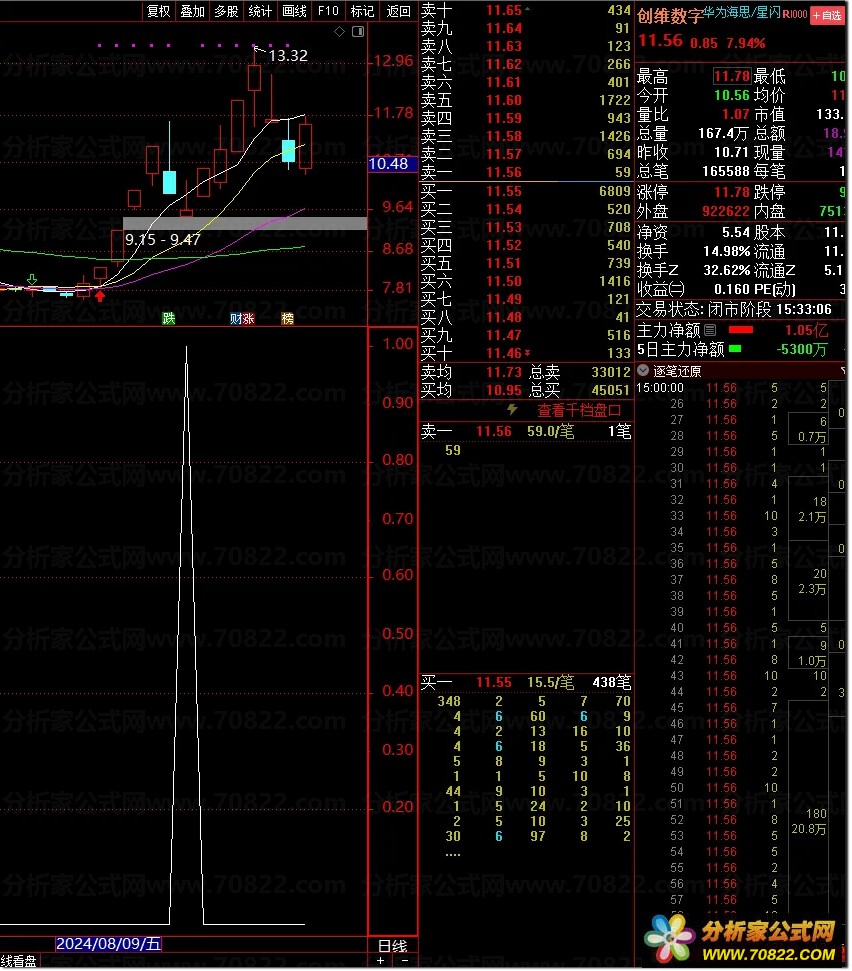
Task: Add stock to watchlist via +自选
Action: pos(827,15)
